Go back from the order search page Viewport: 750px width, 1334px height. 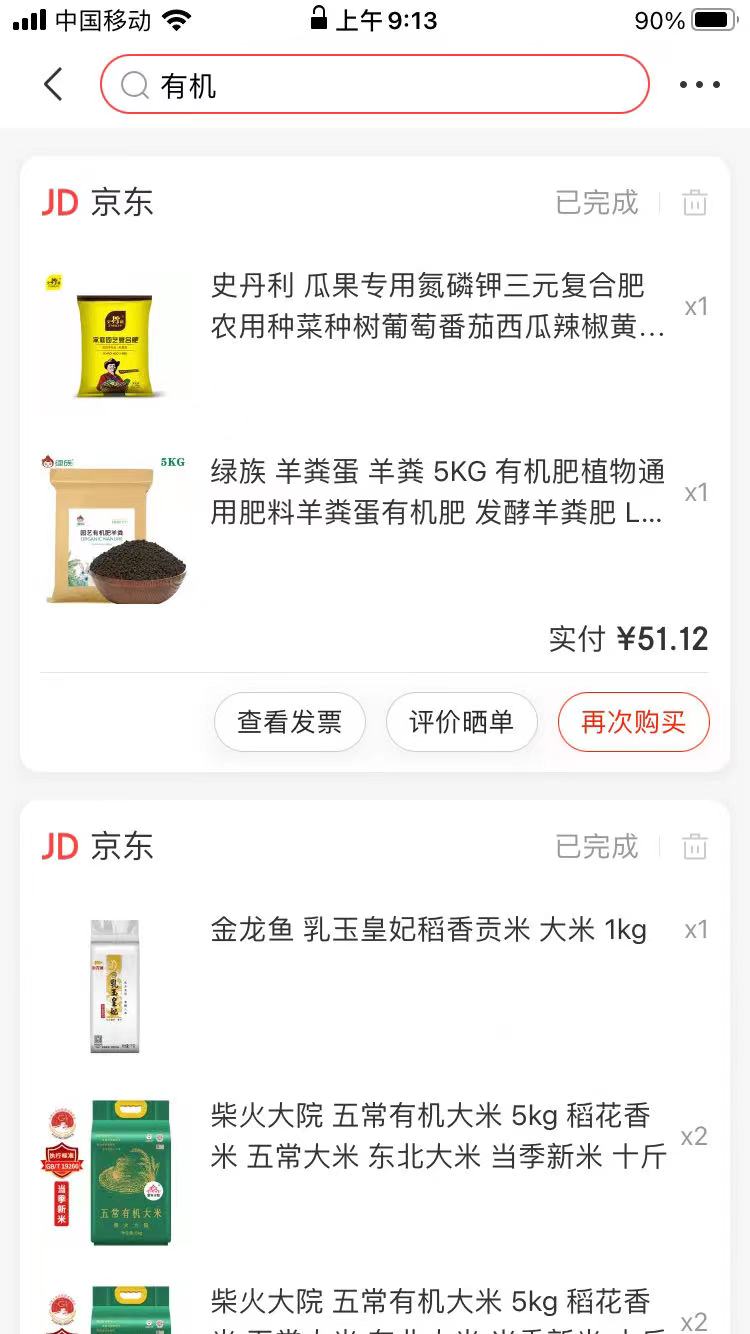tap(54, 85)
